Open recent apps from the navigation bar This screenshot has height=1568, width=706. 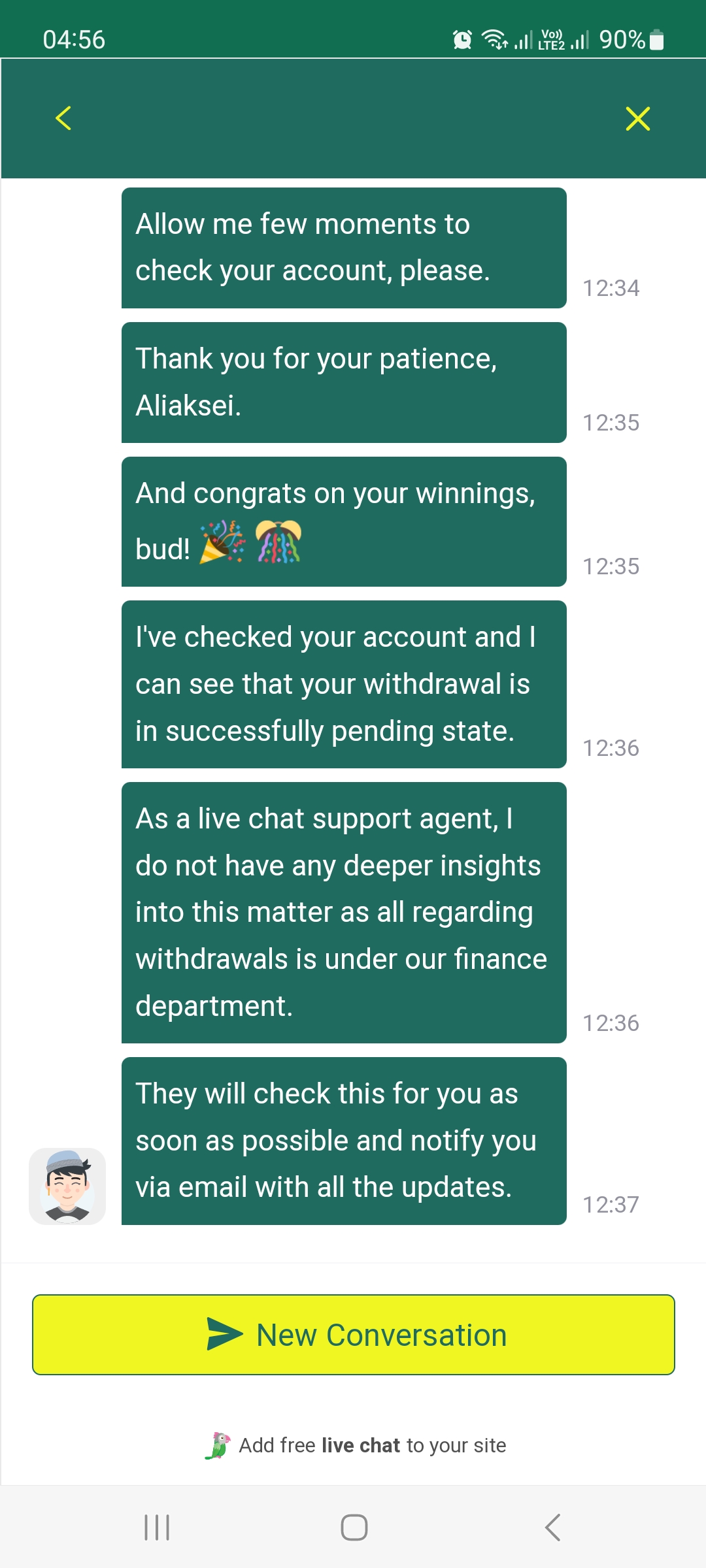point(157,1527)
